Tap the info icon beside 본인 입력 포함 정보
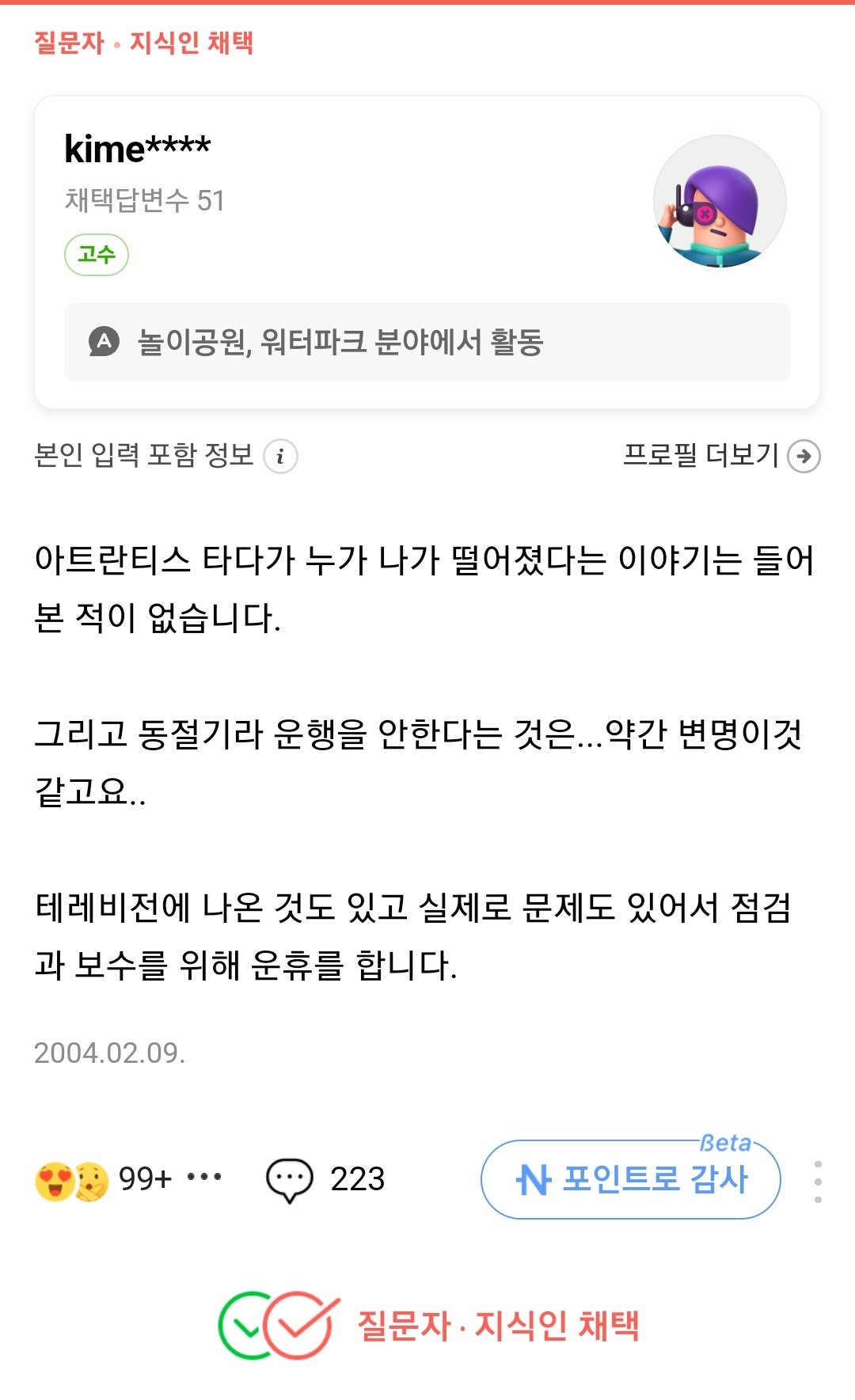 point(280,457)
